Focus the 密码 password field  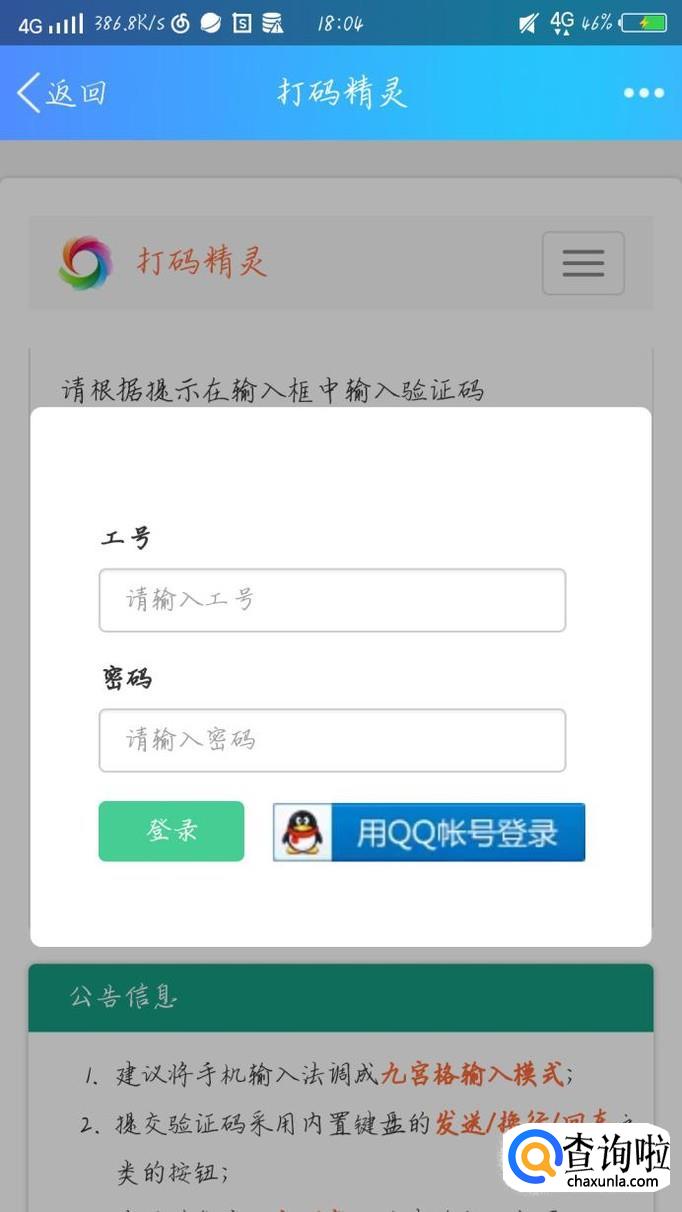pyautogui.click(x=332, y=740)
